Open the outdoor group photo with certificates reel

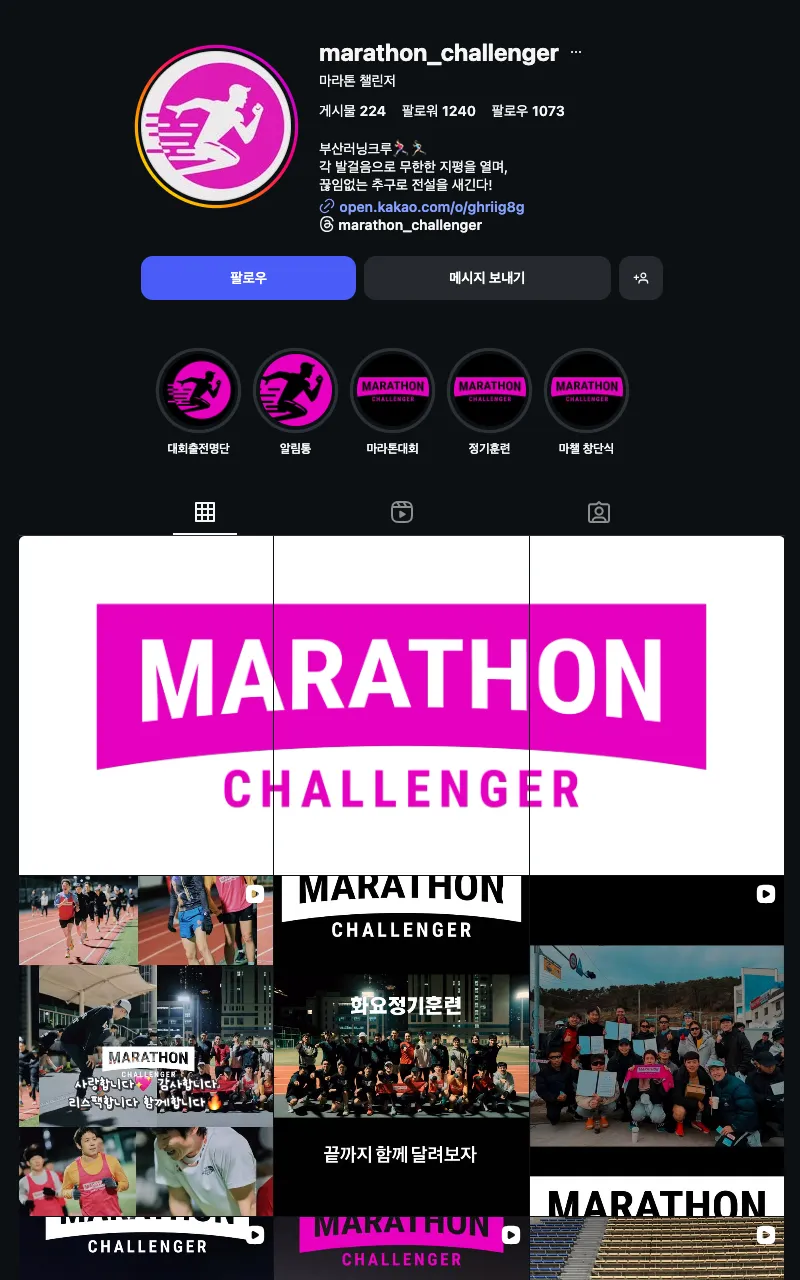pyautogui.click(x=656, y=1046)
